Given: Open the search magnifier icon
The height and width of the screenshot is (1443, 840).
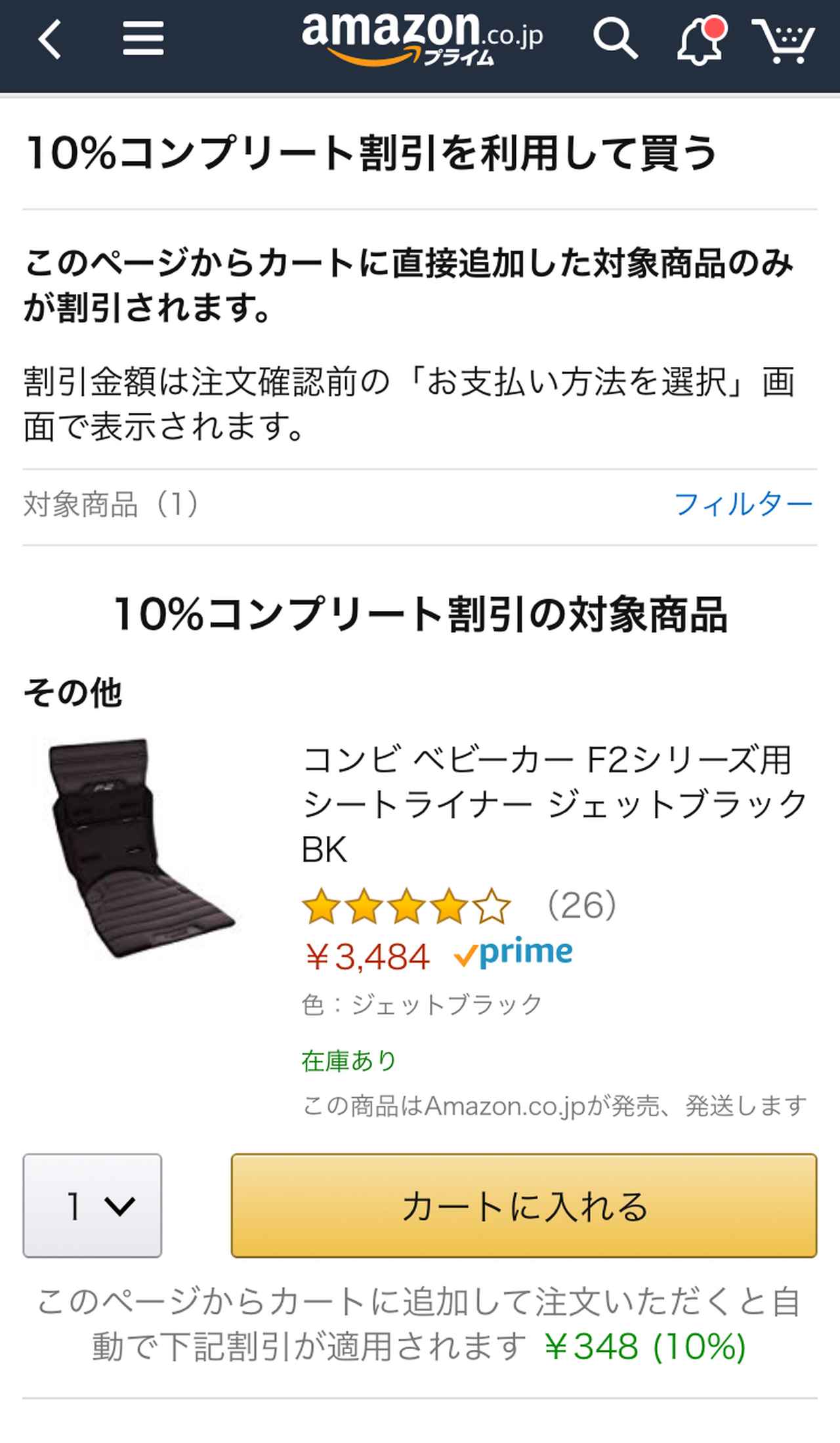Looking at the screenshot, I should [615, 39].
